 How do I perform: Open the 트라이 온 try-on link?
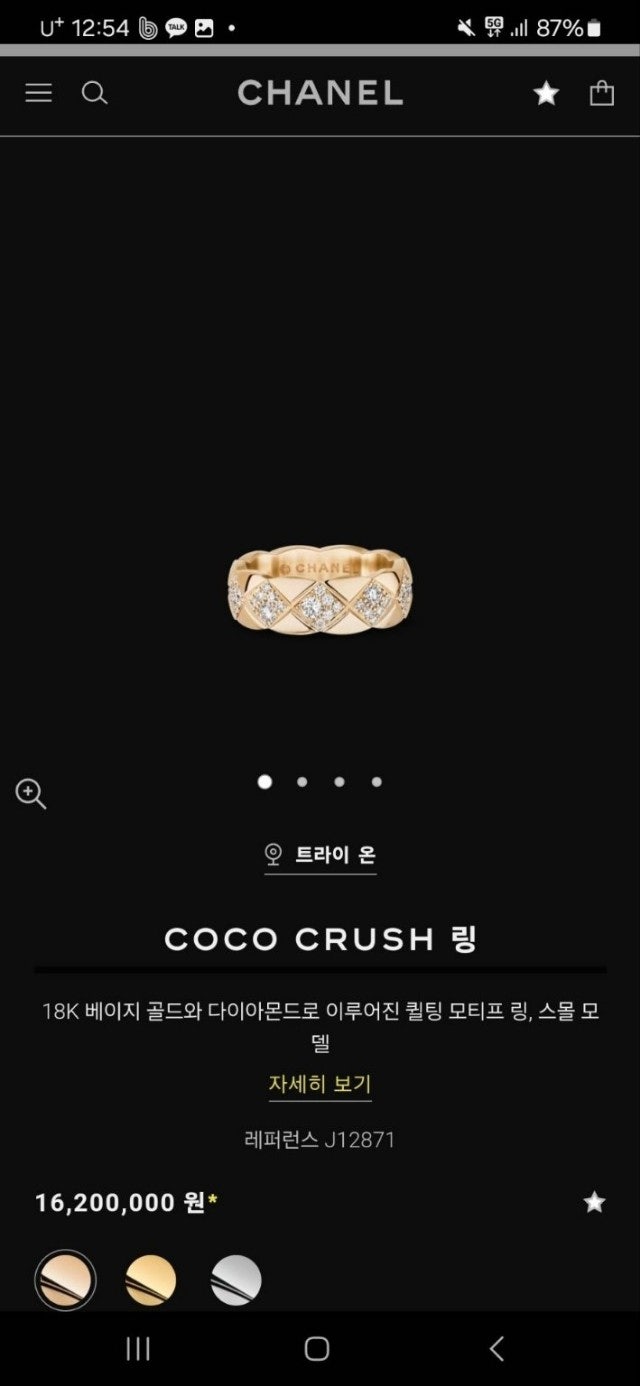(x=321, y=855)
